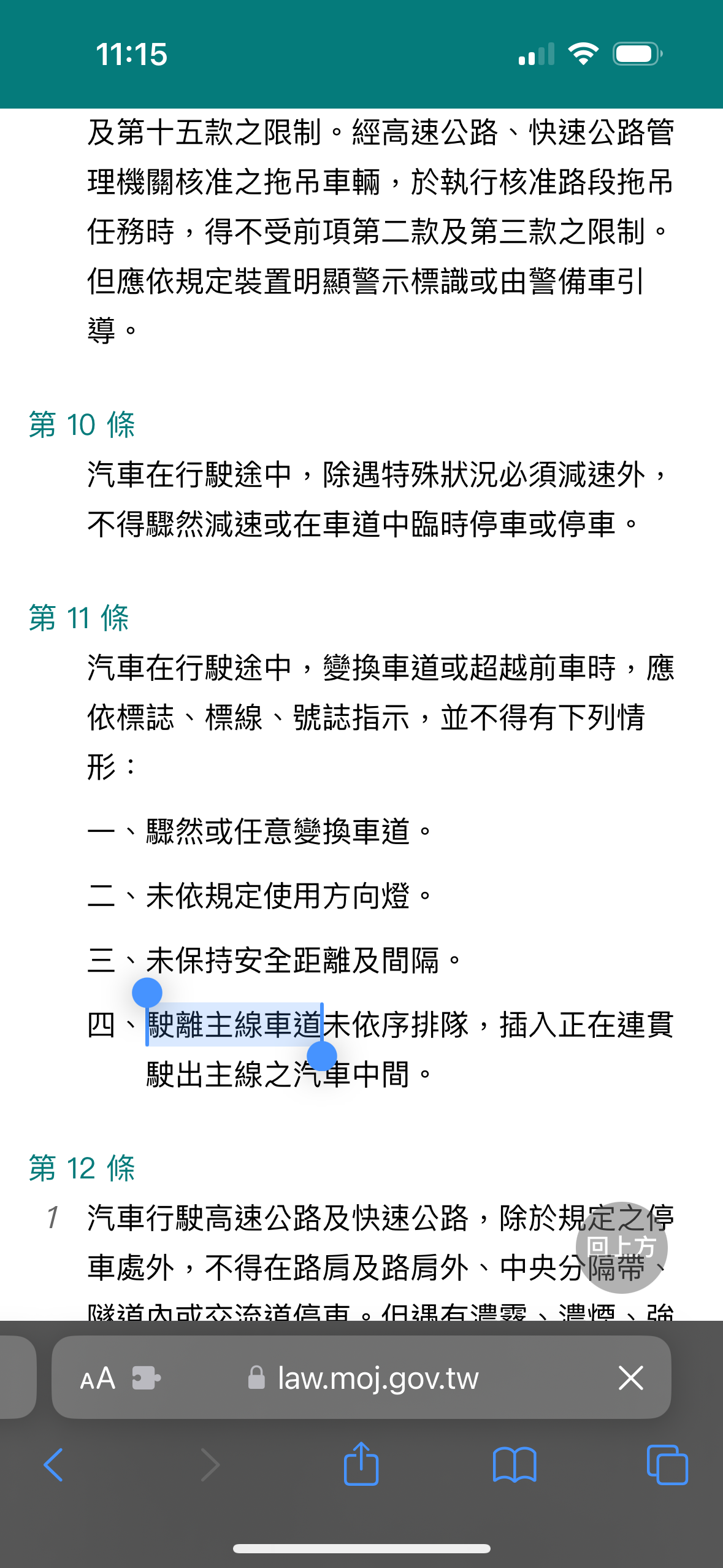Tap the law.moj.gov.tw address bar
The height and width of the screenshot is (1568, 723).
[362, 1378]
